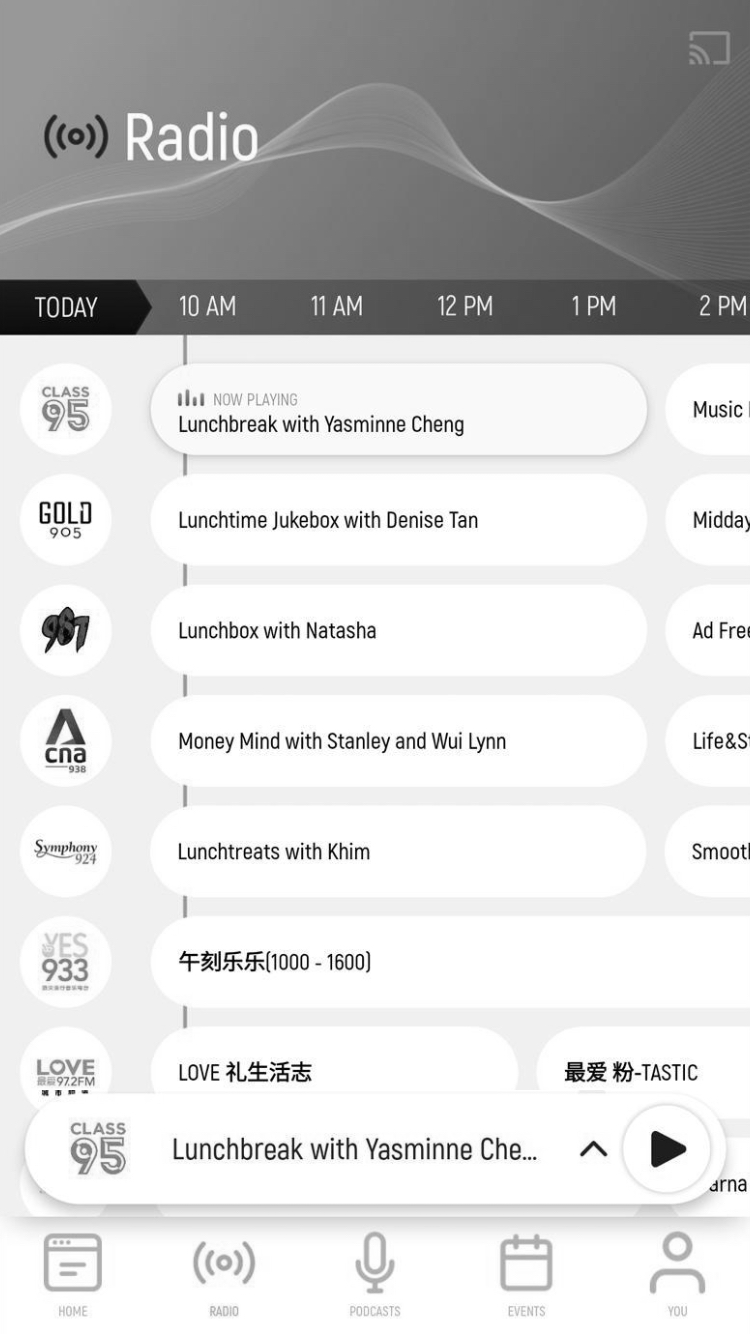Play the Class 95 stream in the mini player
Screen dimensions: 750x1334
click(x=667, y=1149)
